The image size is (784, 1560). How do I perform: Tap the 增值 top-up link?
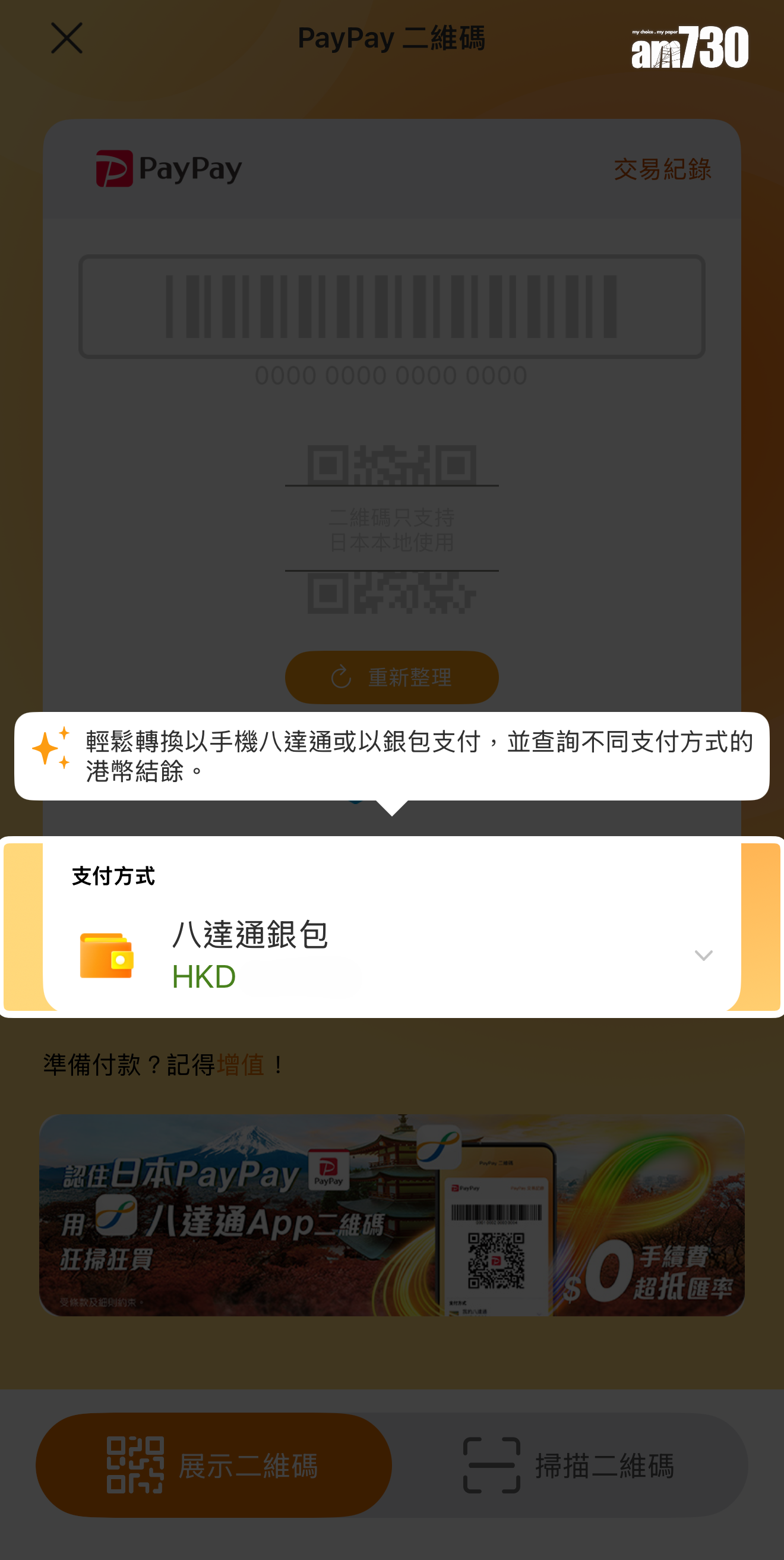coord(241,1064)
